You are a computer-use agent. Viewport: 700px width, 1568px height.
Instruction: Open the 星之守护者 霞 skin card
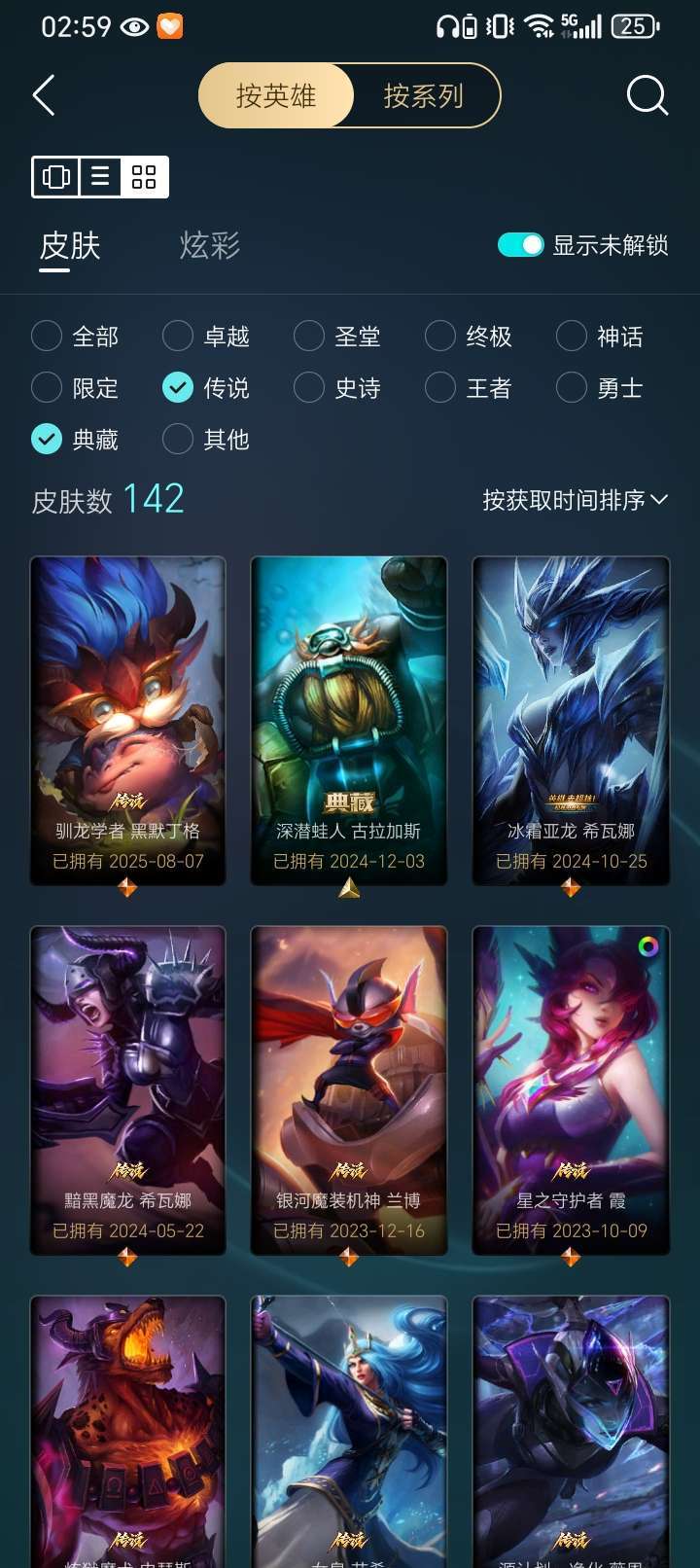[x=571, y=1089]
